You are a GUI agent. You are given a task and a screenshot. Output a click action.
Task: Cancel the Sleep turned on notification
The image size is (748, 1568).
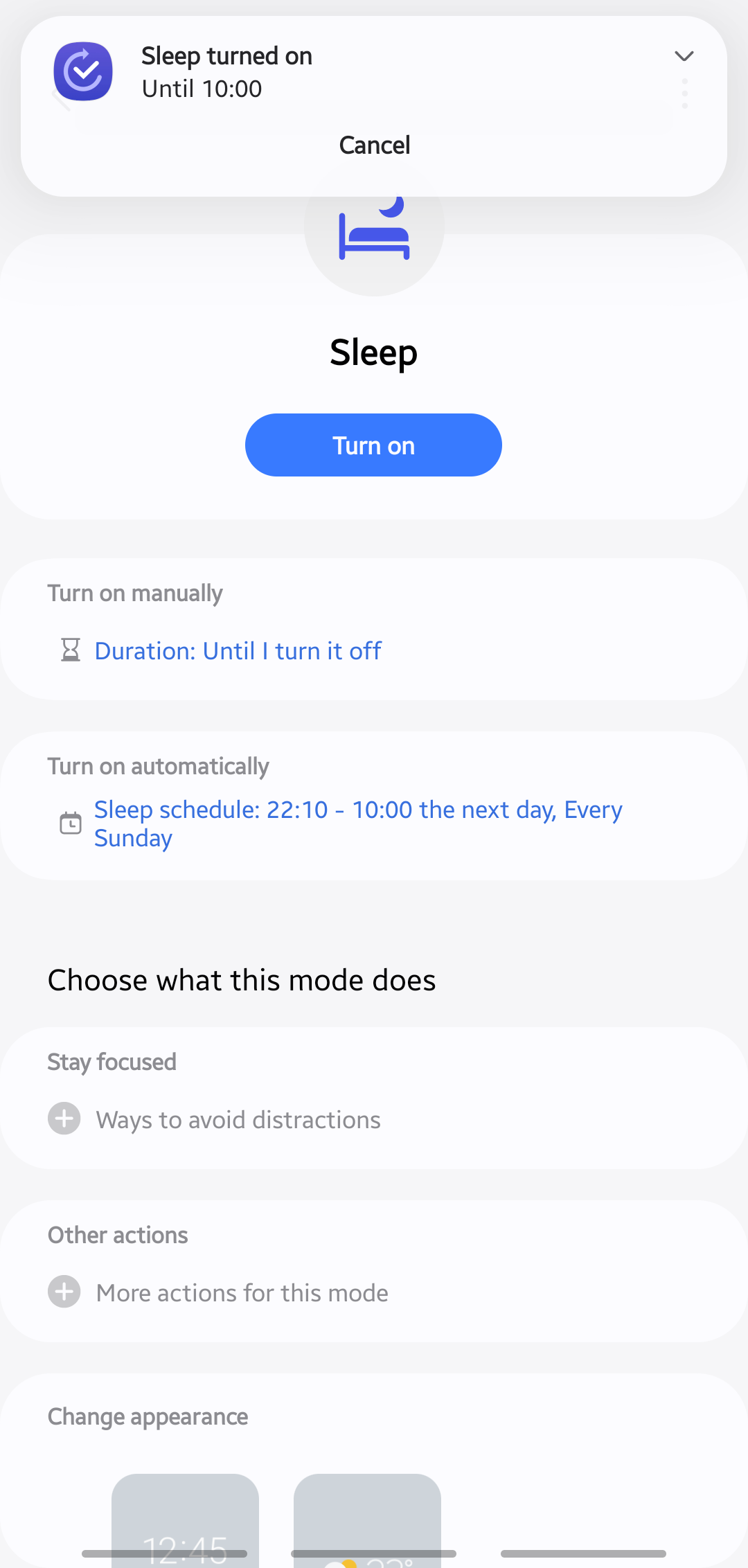click(373, 145)
